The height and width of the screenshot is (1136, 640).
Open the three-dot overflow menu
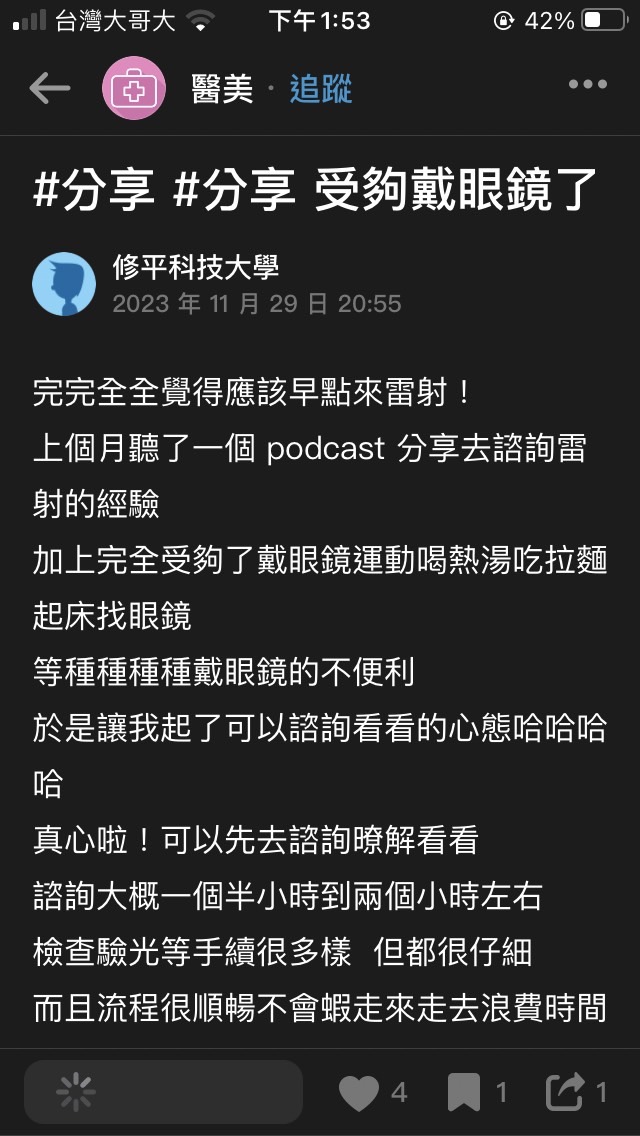[x=587, y=86]
